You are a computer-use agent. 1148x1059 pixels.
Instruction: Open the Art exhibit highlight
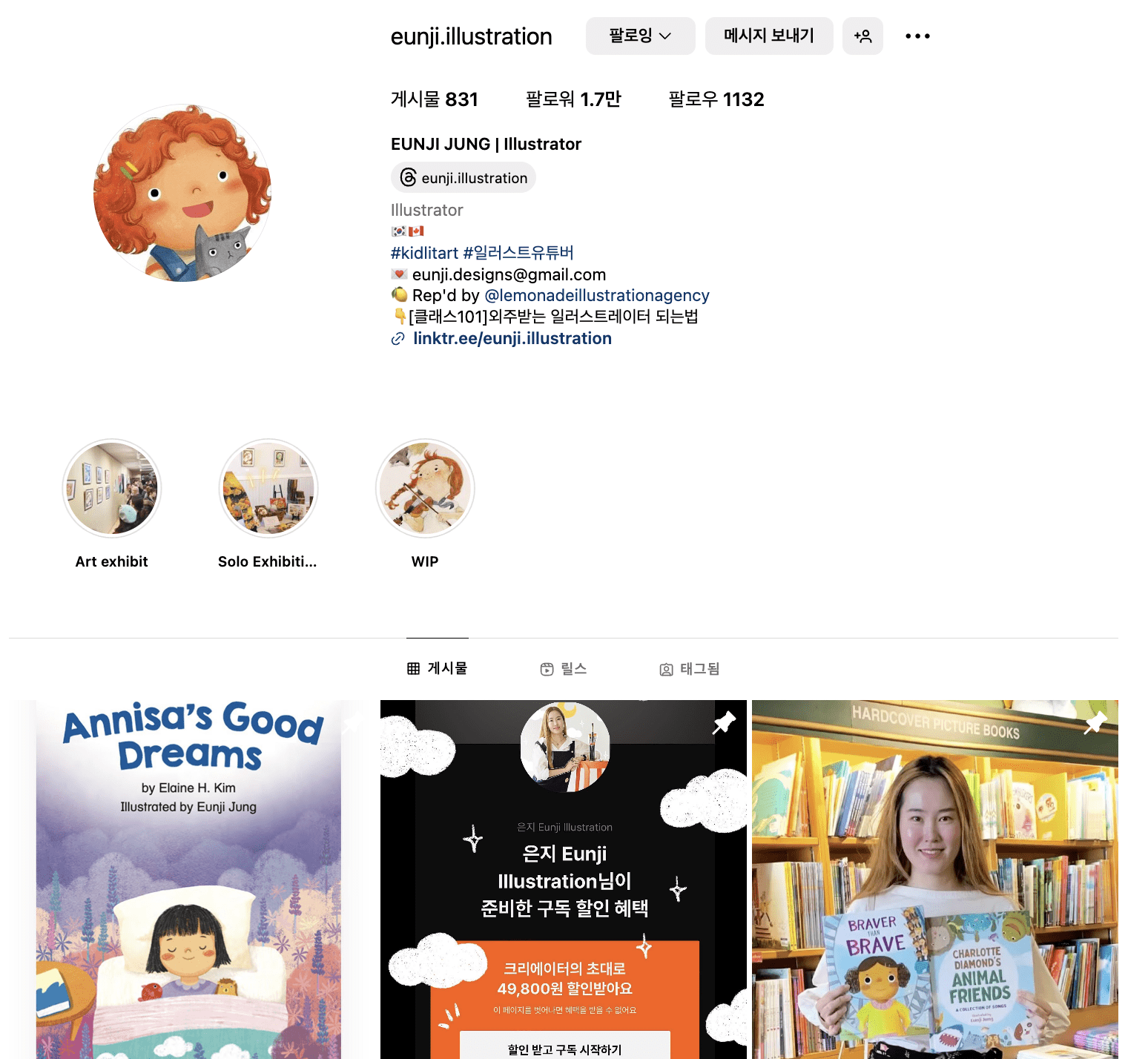click(x=112, y=488)
